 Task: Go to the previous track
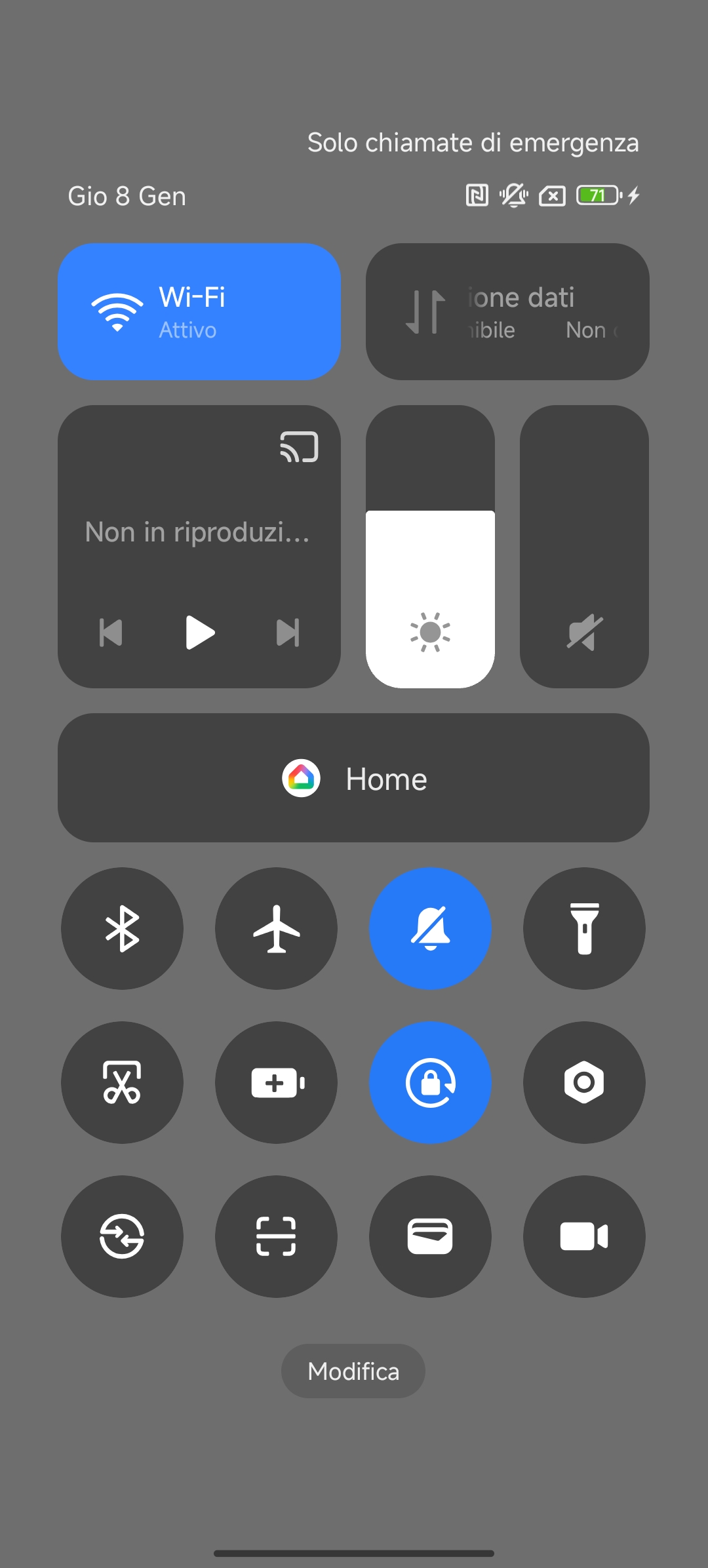[111, 633]
